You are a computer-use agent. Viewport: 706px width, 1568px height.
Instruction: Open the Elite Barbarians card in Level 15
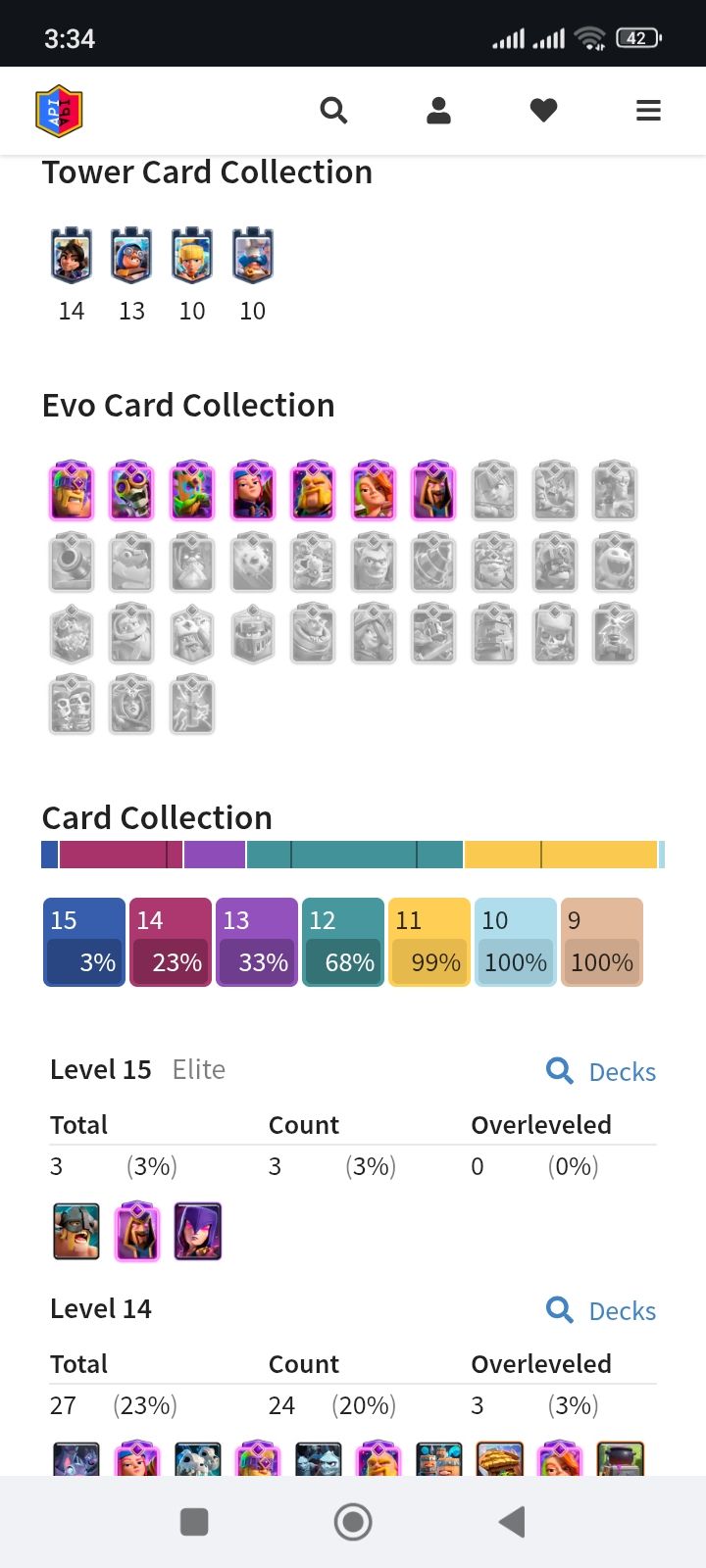pos(76,1231)
